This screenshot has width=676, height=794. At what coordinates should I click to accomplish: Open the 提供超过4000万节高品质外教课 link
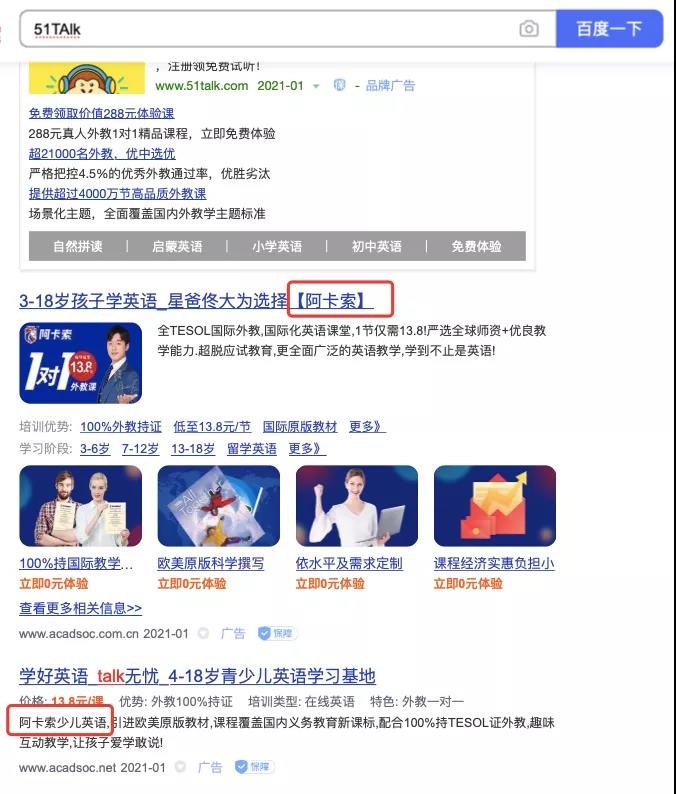(117, 193)
